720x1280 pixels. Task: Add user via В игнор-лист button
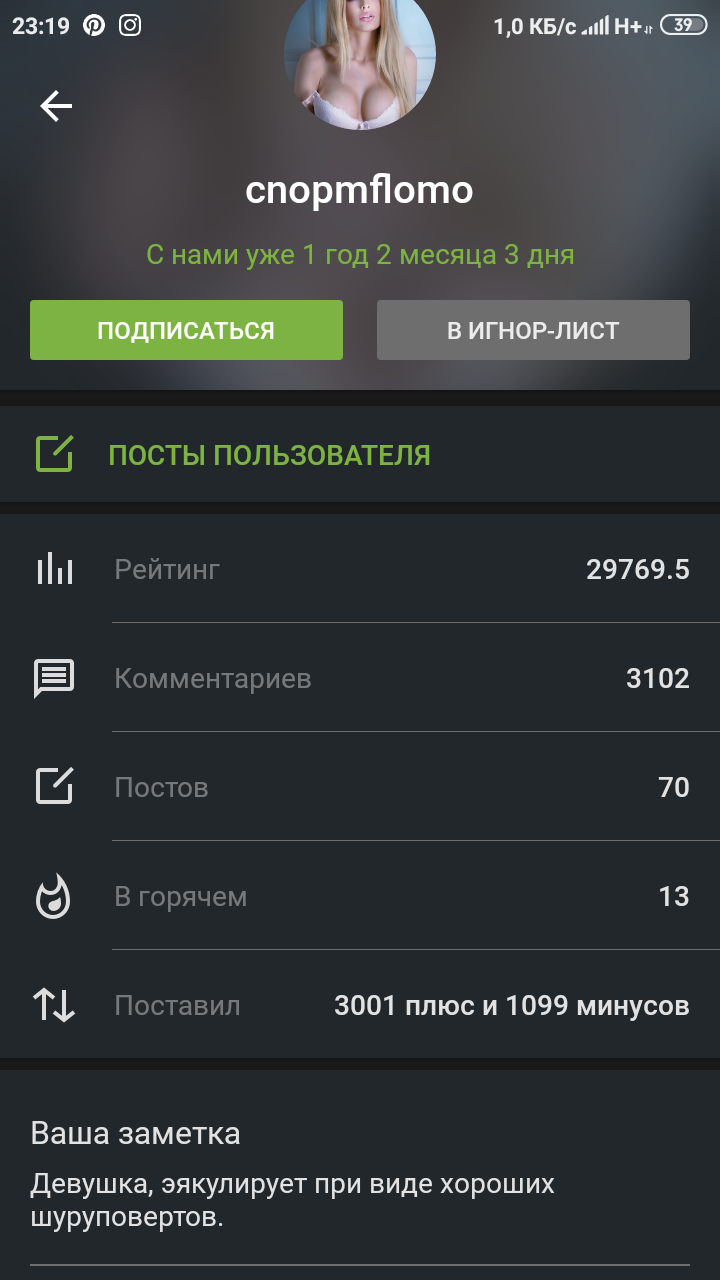[533, 330]
